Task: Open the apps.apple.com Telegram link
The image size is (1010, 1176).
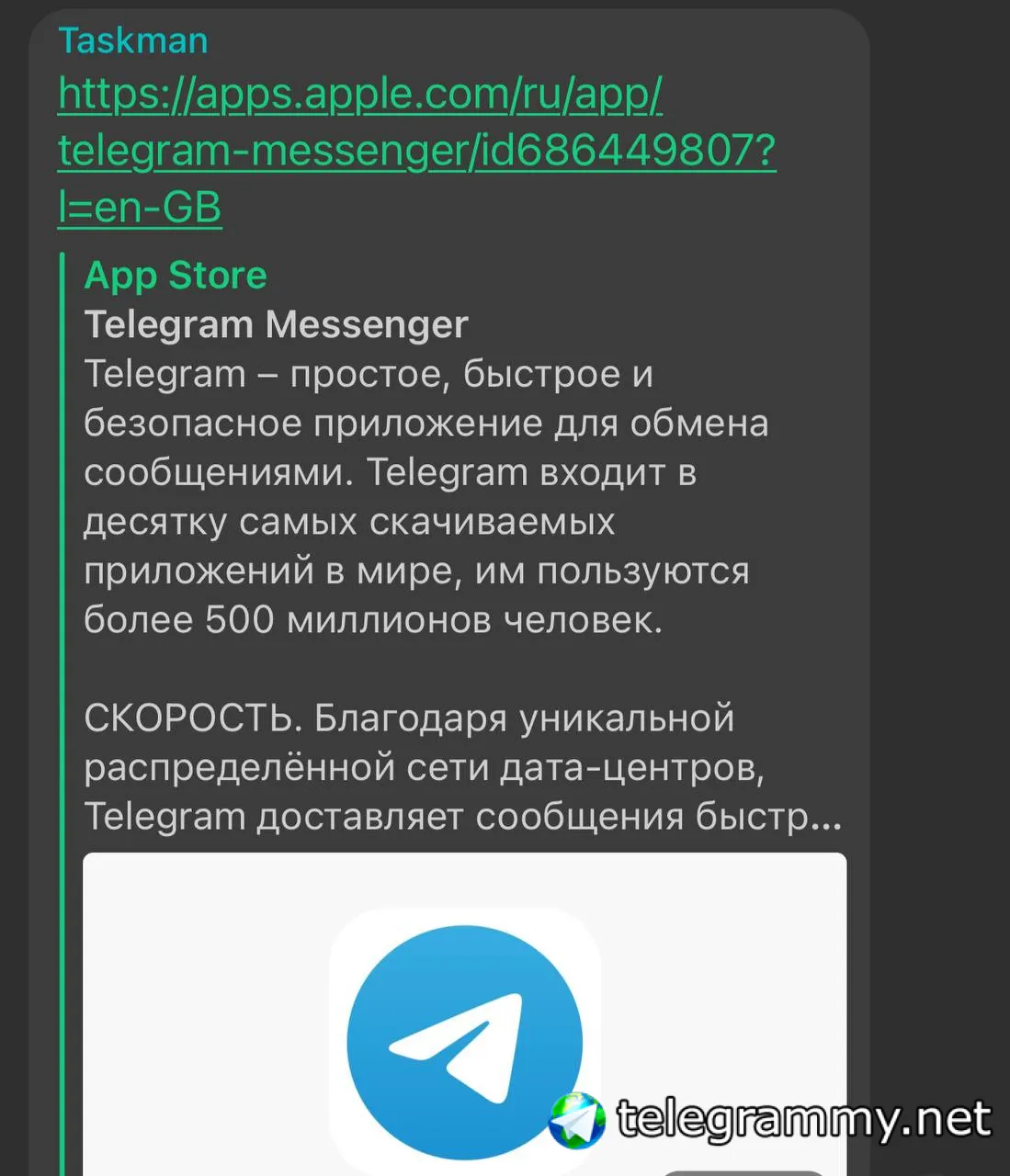Action: pos(415,150)
